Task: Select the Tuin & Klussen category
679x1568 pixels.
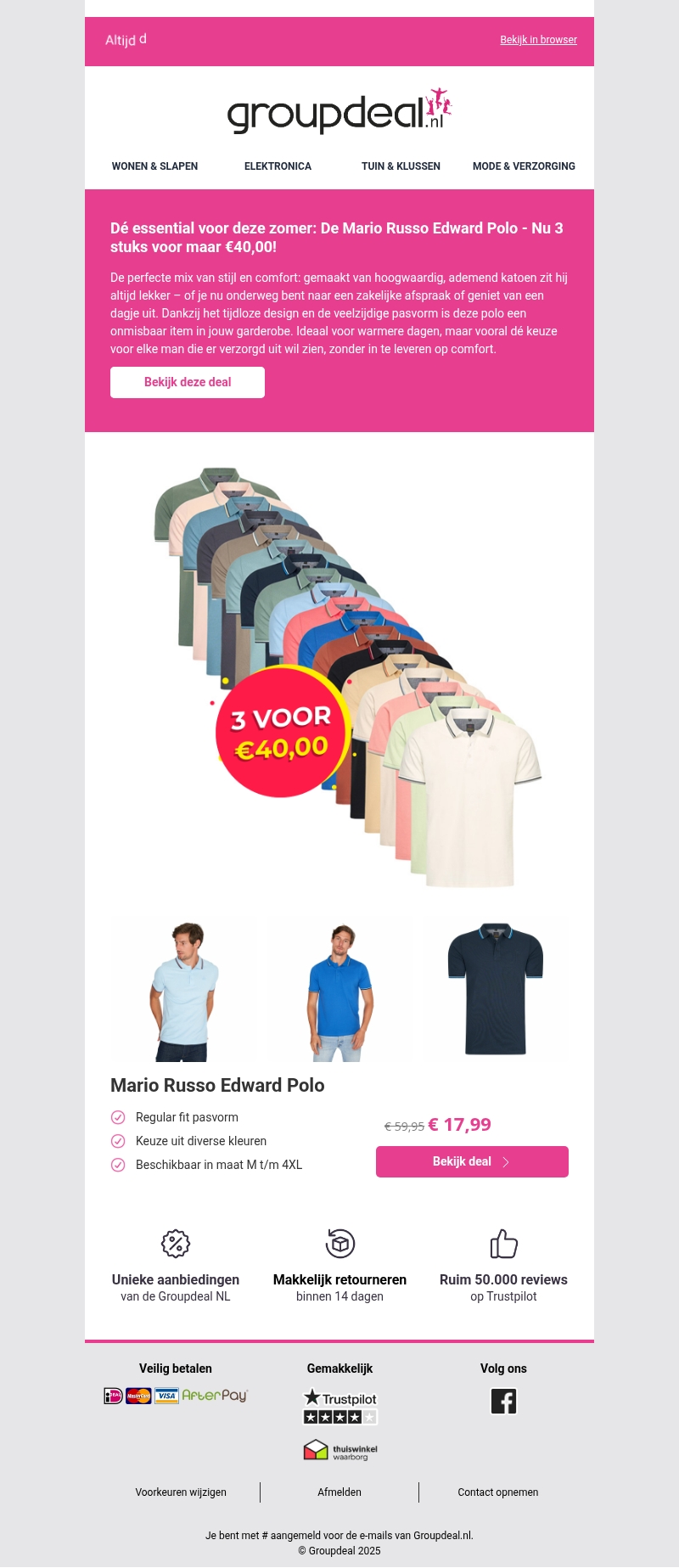Action: [x=401, y=166]
